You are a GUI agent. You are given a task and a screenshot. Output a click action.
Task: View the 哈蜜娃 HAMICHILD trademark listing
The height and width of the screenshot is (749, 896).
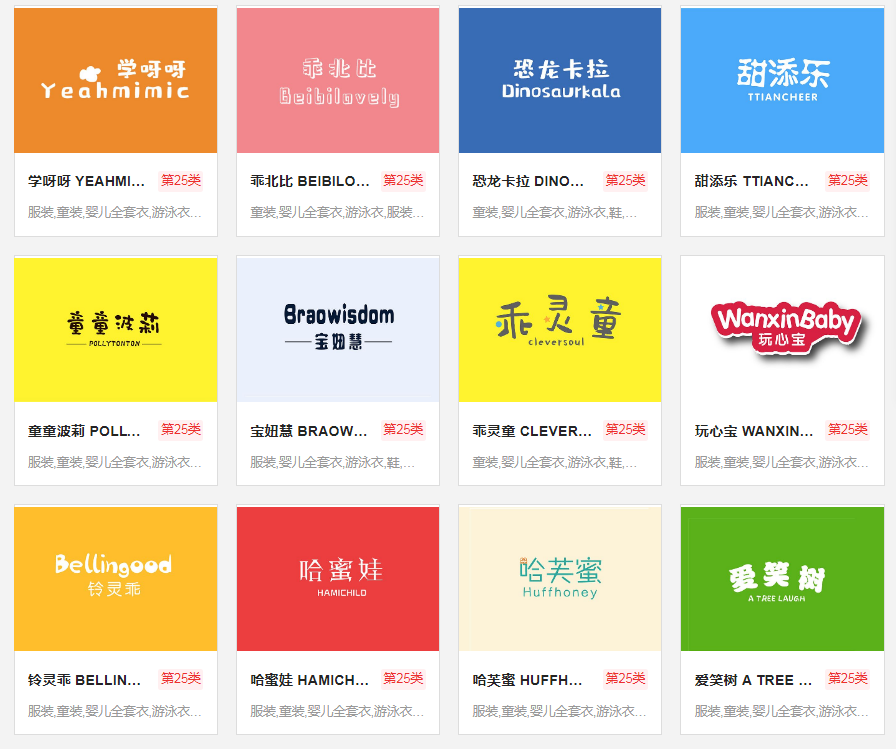tap(338, 579)
